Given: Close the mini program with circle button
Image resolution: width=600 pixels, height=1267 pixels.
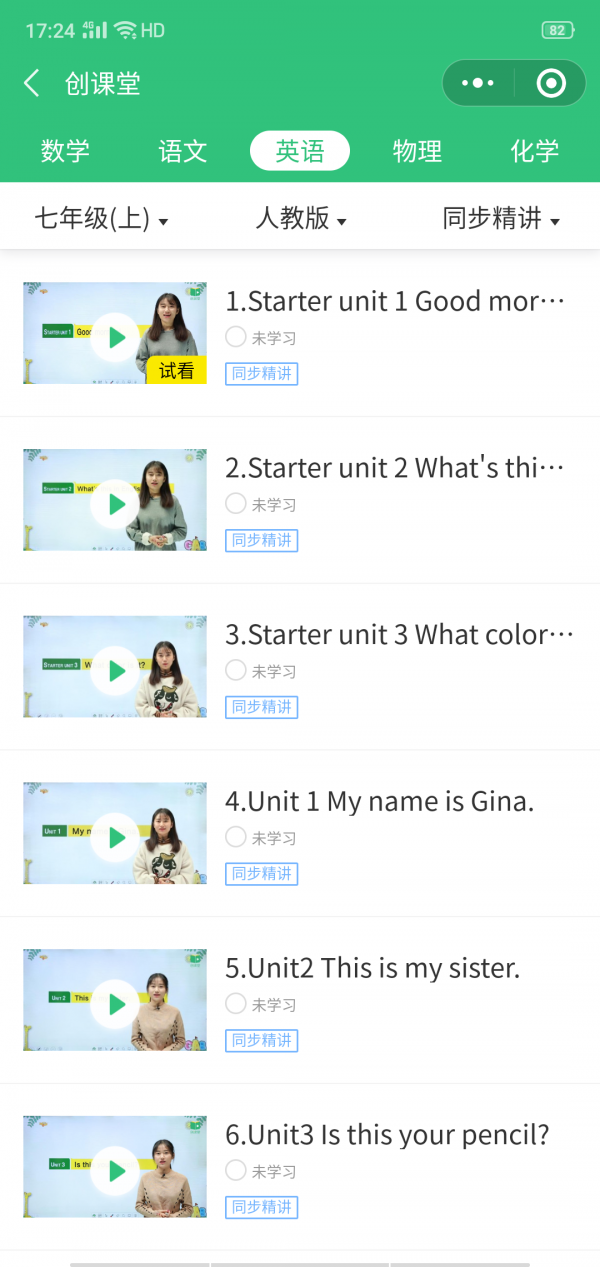Looking at the screenshot, I should (x=551, y=83).
